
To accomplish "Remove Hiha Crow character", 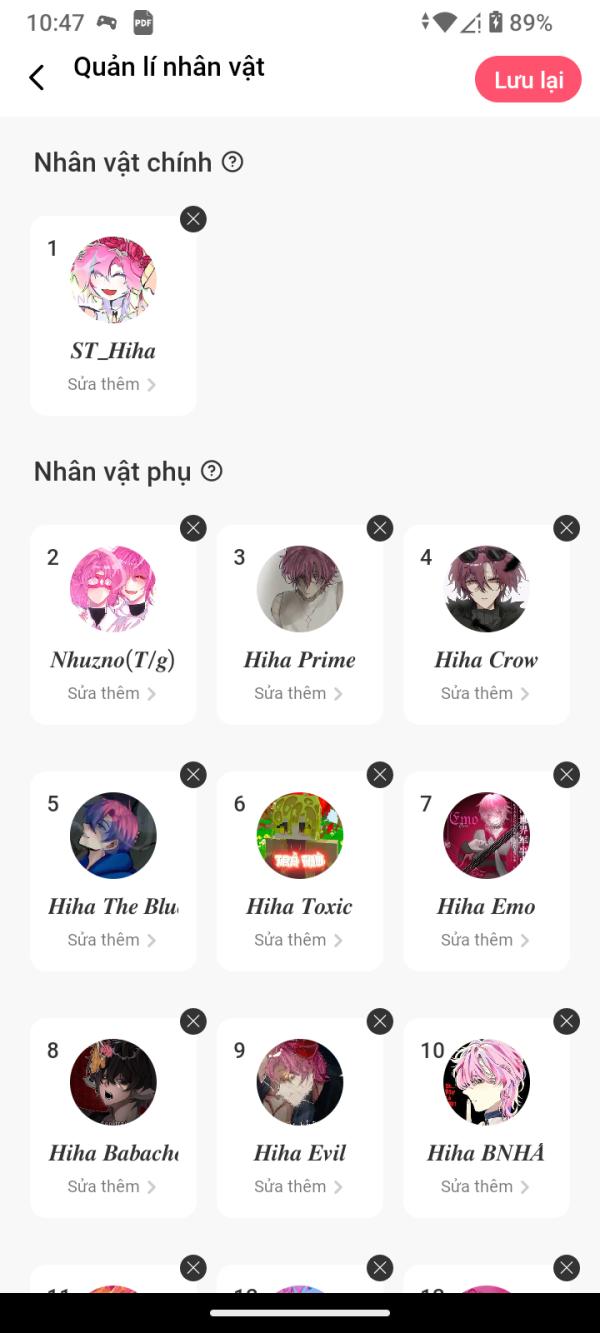I will tap(566, 528).
